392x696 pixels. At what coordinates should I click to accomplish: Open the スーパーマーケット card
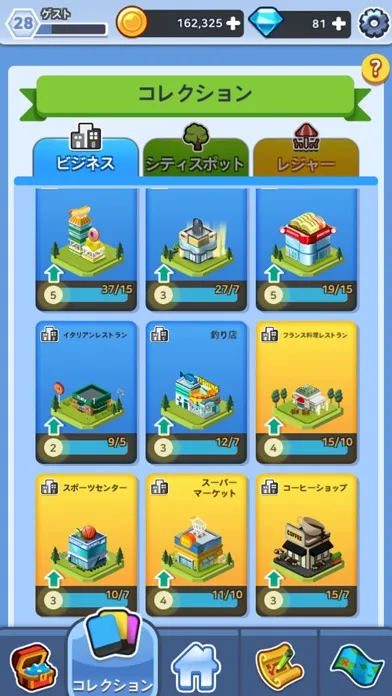coord(196,545)
